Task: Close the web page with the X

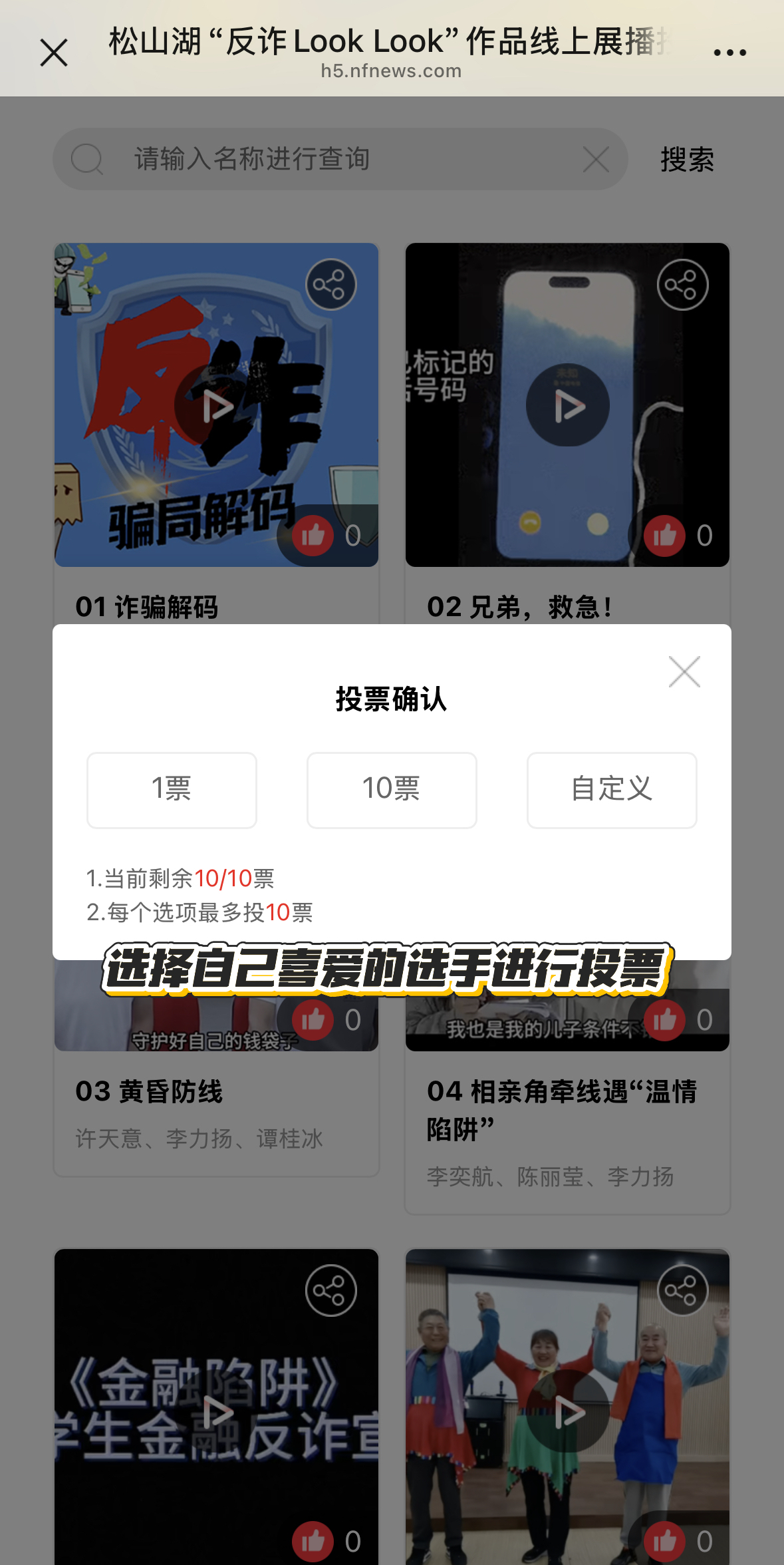Action: pyautogui.click(x=54, y=53)
